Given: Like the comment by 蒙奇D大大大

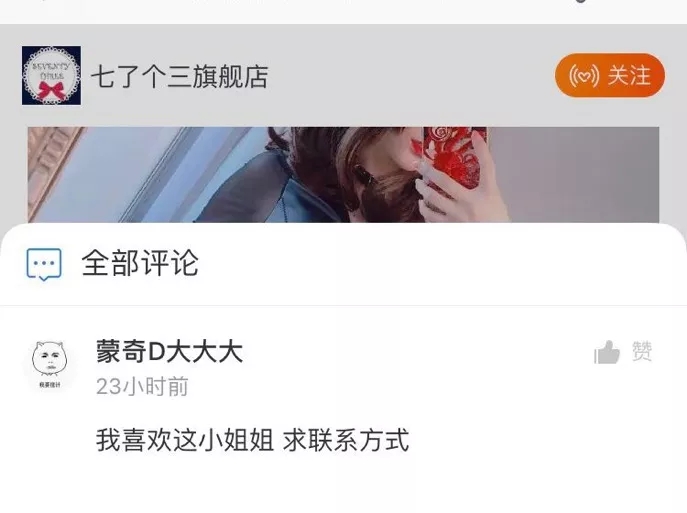Looking at the screenshot, I should pos(622,352).
